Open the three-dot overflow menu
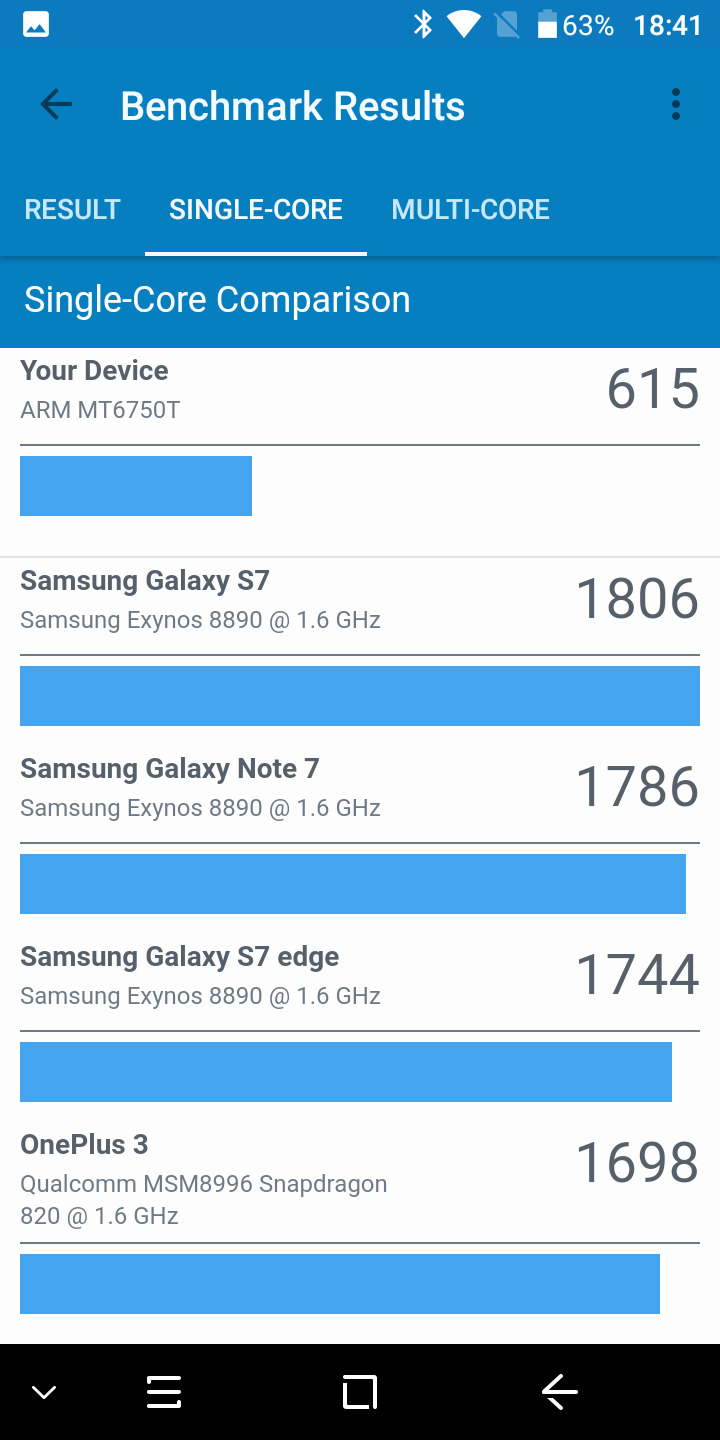Image resolution: width=720 pixels, height=1440 pixels. (676, 105)
